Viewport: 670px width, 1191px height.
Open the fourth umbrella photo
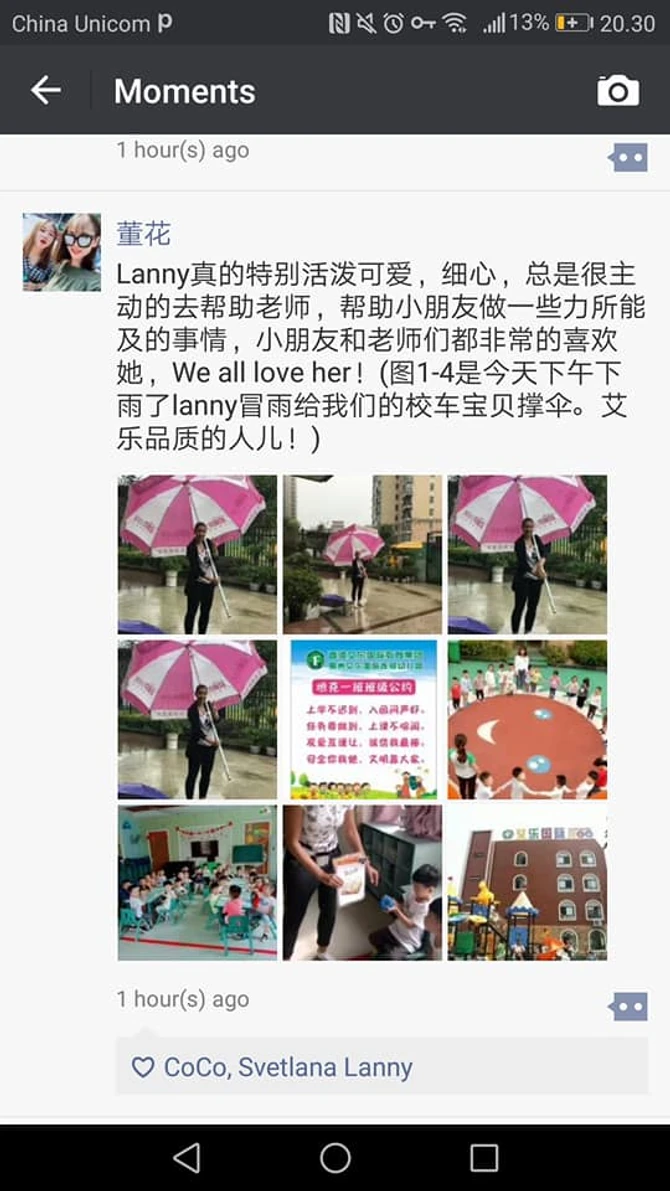coord(197,719)
